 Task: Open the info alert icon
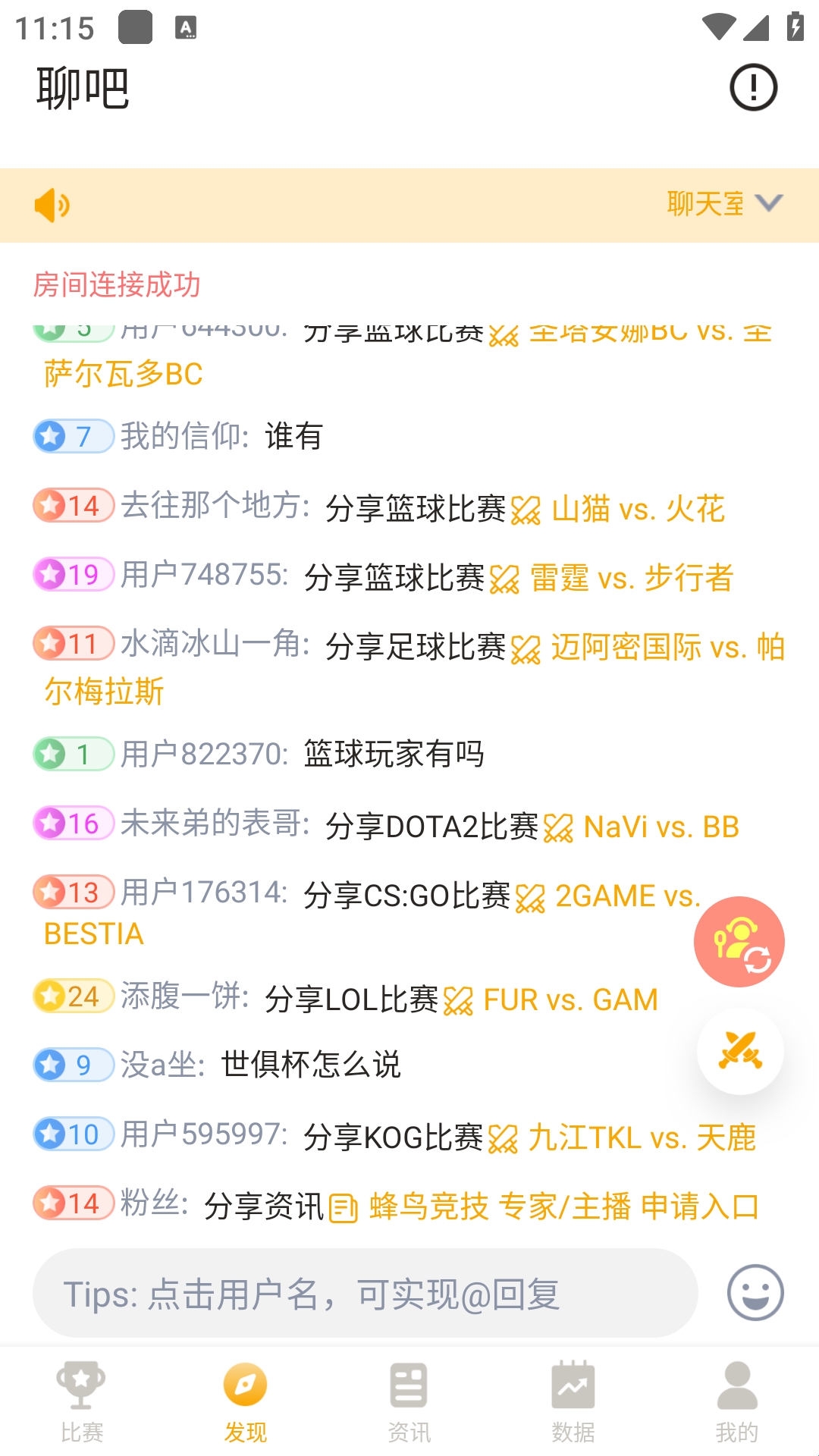(753, 87)
